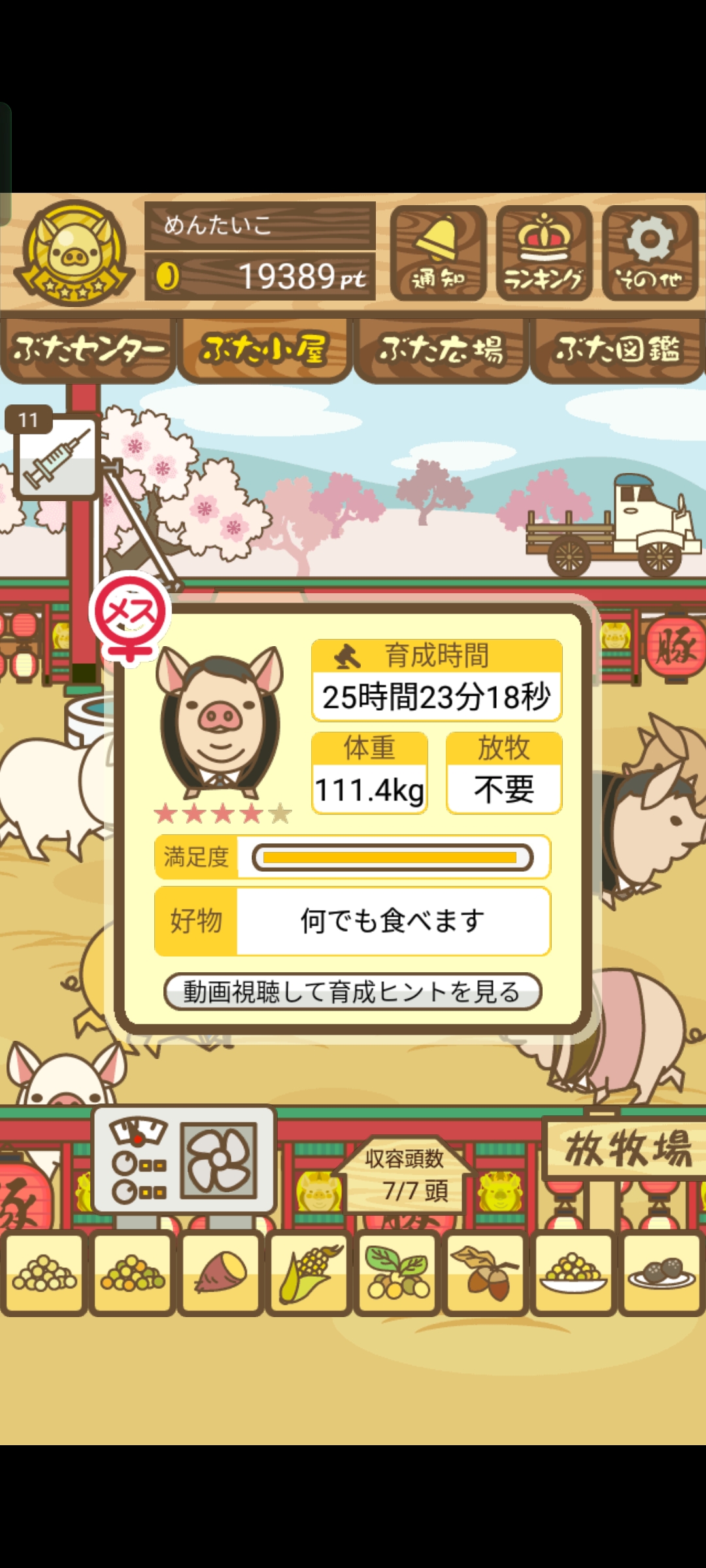Go to the 放牧場 pasture sign
706x1568 pixels.
point(626,1149)
